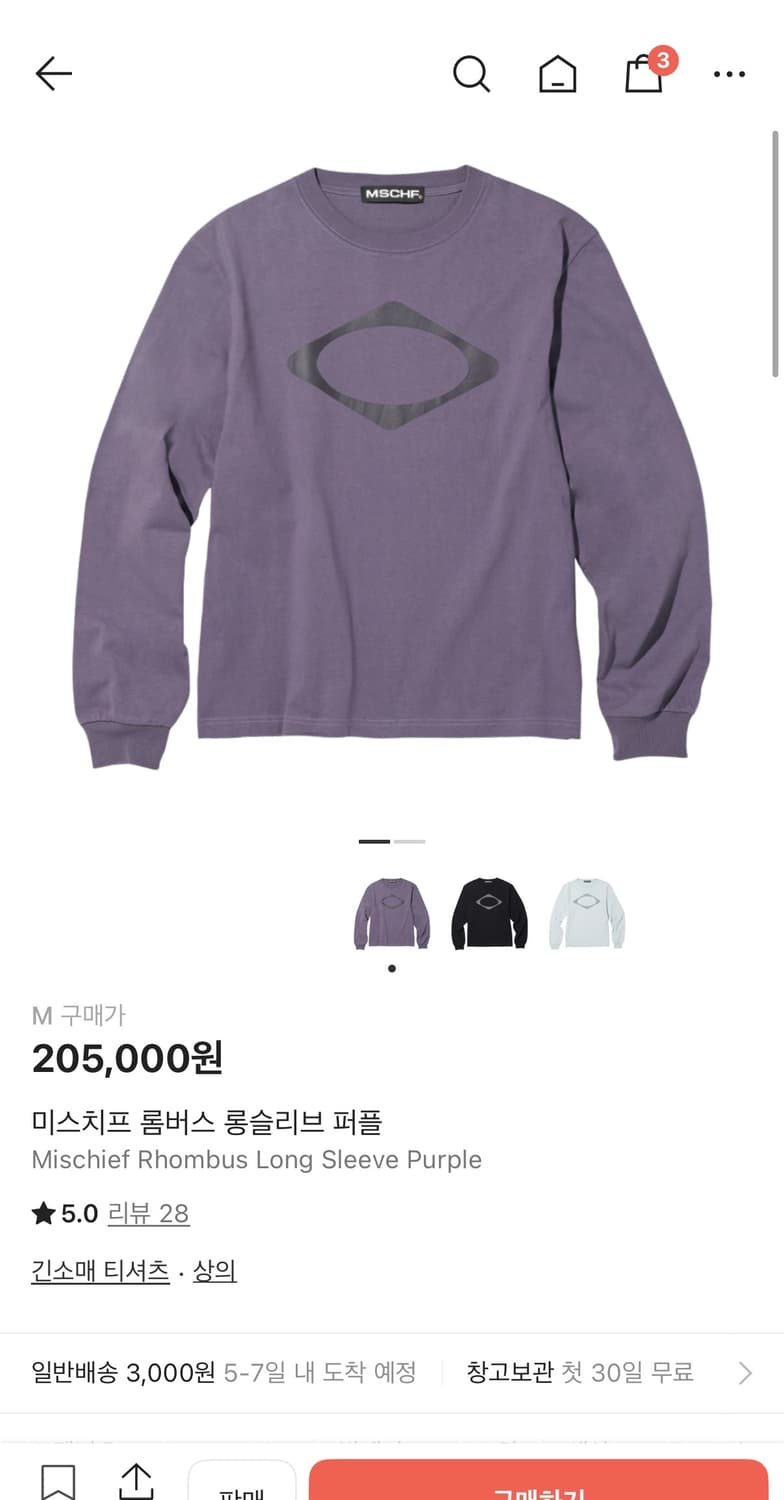Open reviews through the 리뷰 28 link

[148, 1213]
